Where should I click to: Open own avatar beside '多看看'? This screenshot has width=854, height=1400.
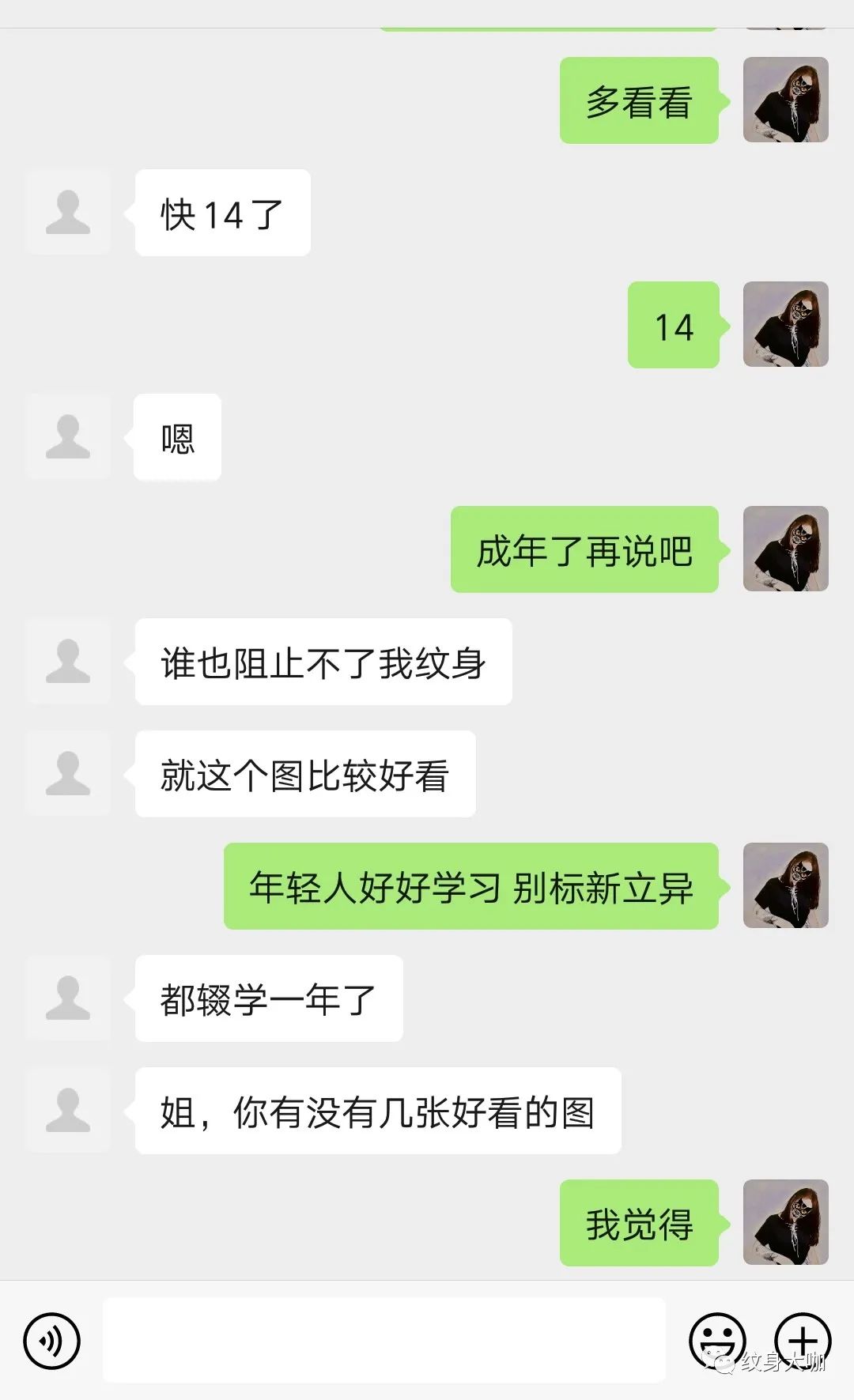pyautogui.click(x=785, y=100)
